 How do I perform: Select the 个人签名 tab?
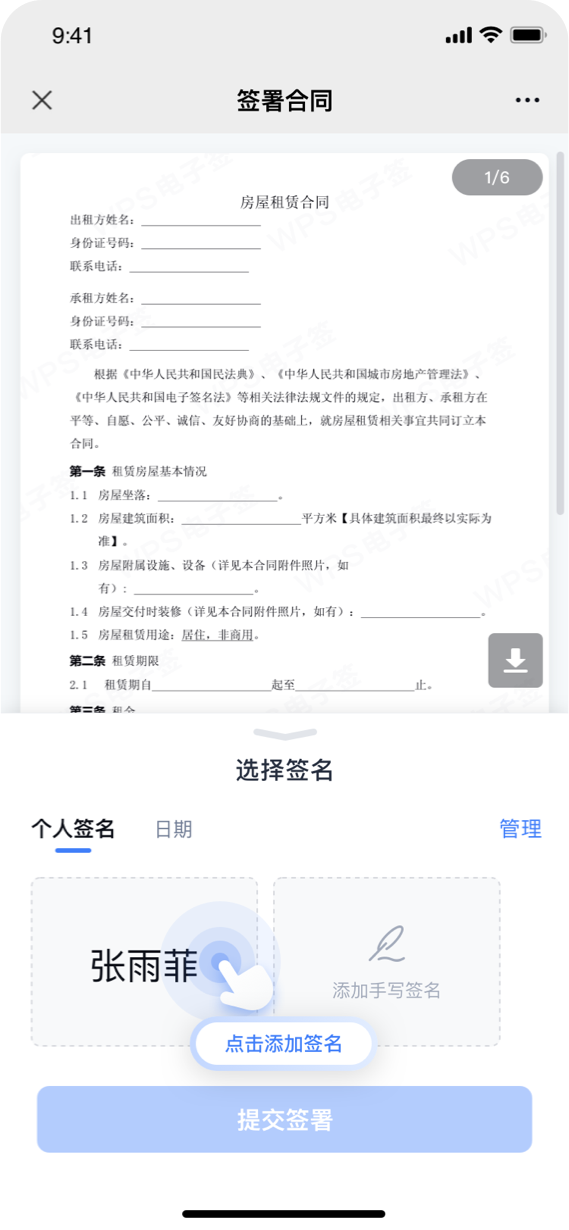click(73, 829)
